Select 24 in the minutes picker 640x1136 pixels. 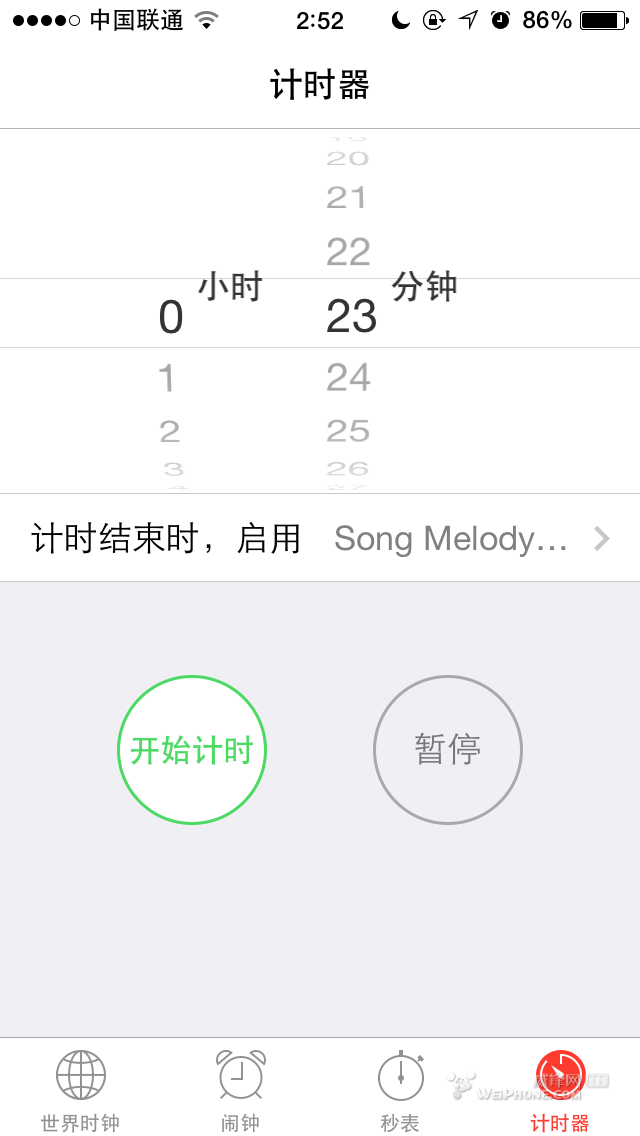(x=349, y=378)
